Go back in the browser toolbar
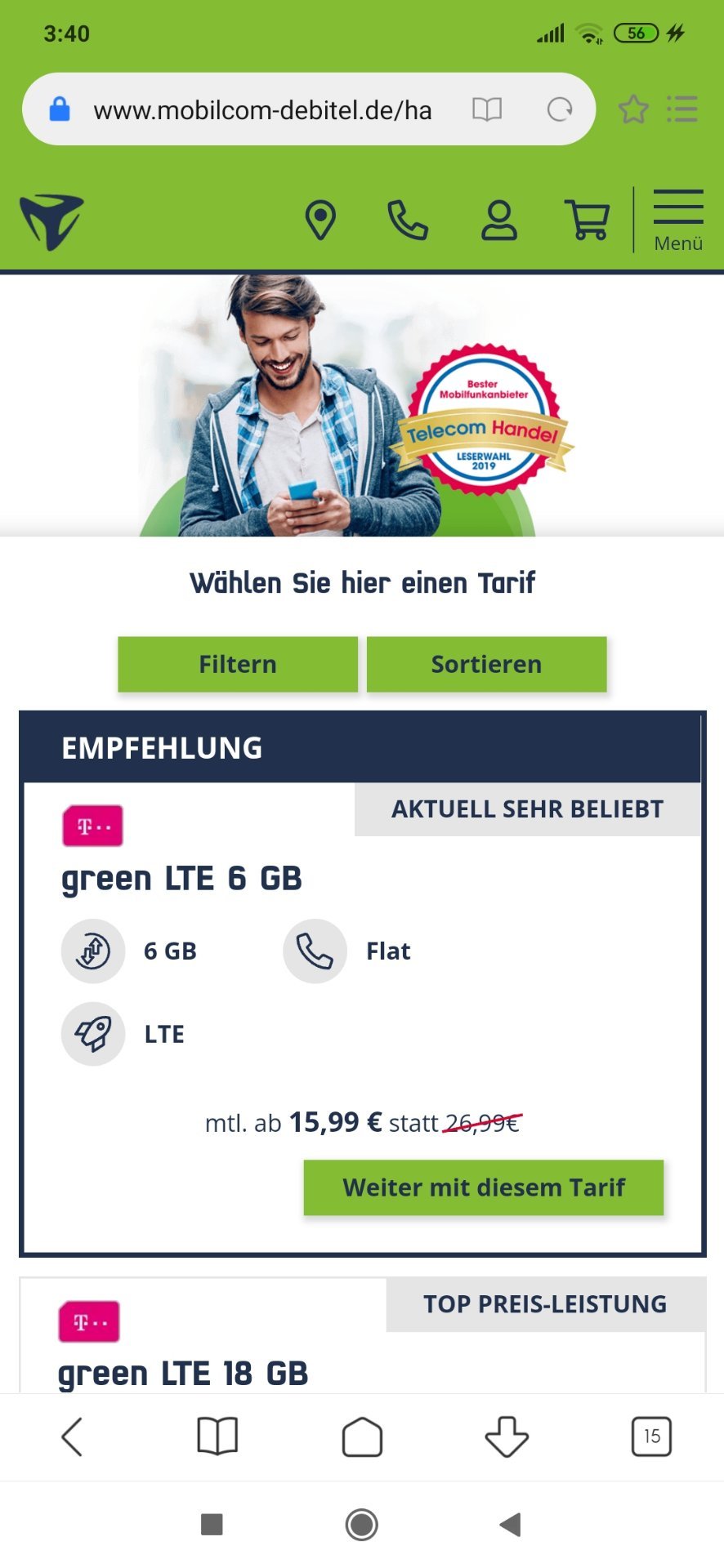Screen dimensions: 724x1568 [x=72, y=1437]
